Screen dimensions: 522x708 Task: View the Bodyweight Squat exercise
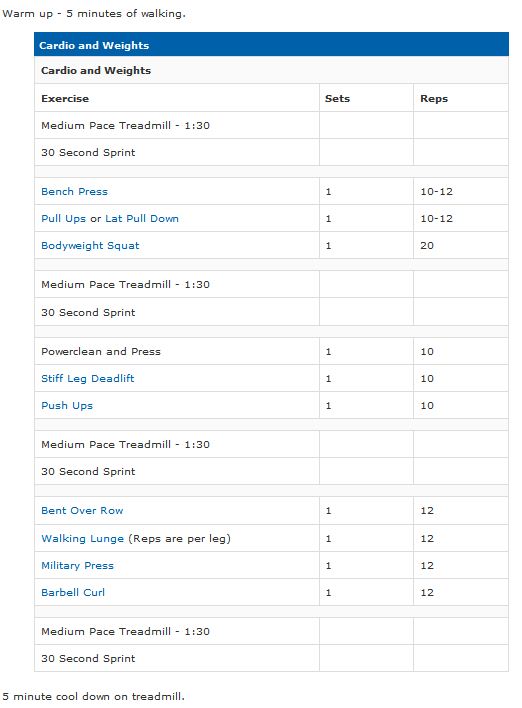point(90,246)
